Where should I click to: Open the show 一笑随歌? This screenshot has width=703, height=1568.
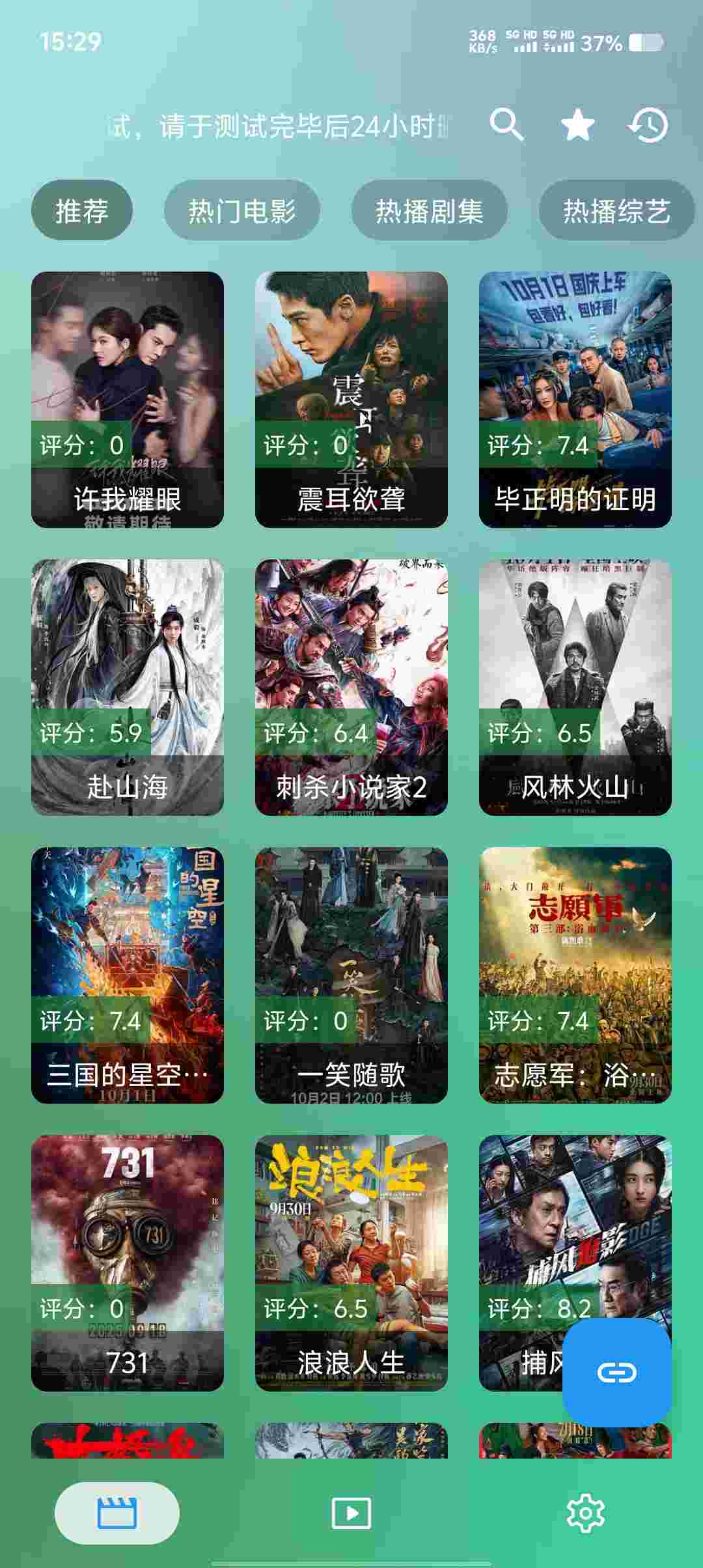pyautogui.click(x=351, y=975)
